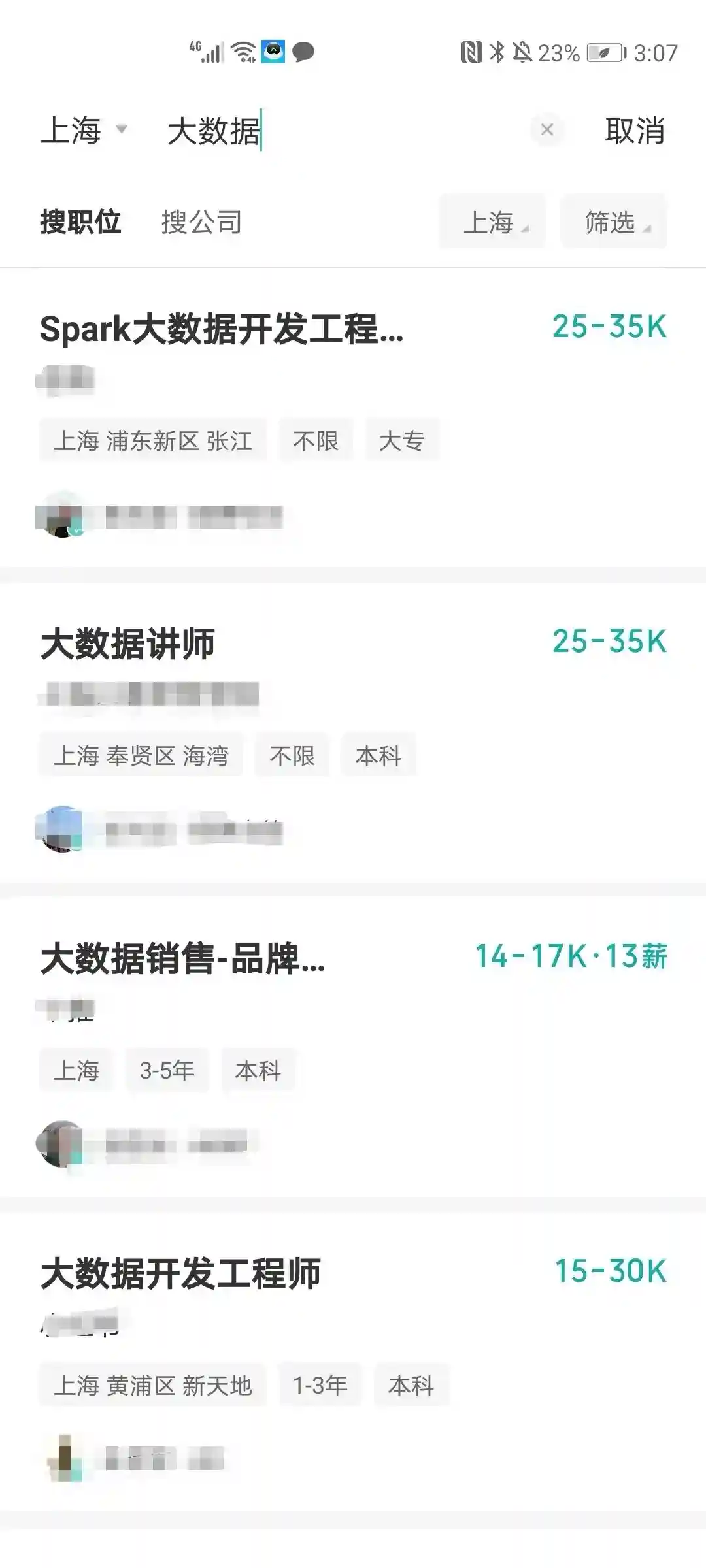Switch to the 搜公司 tab
The height and width of the screenshot is (1568, 706).
(x=201, y=222)
